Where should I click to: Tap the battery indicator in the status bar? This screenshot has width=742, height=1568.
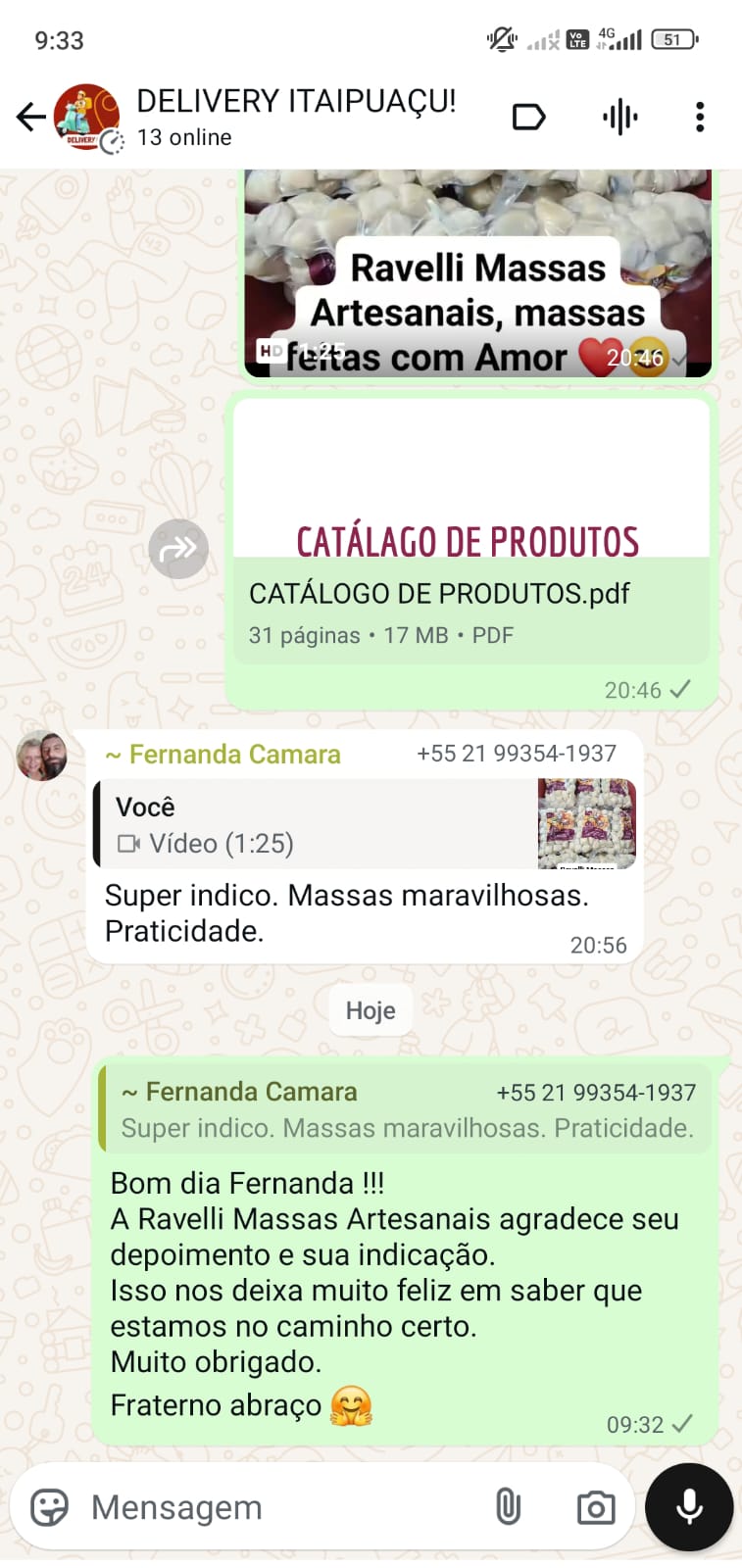(x=672, y=37)
